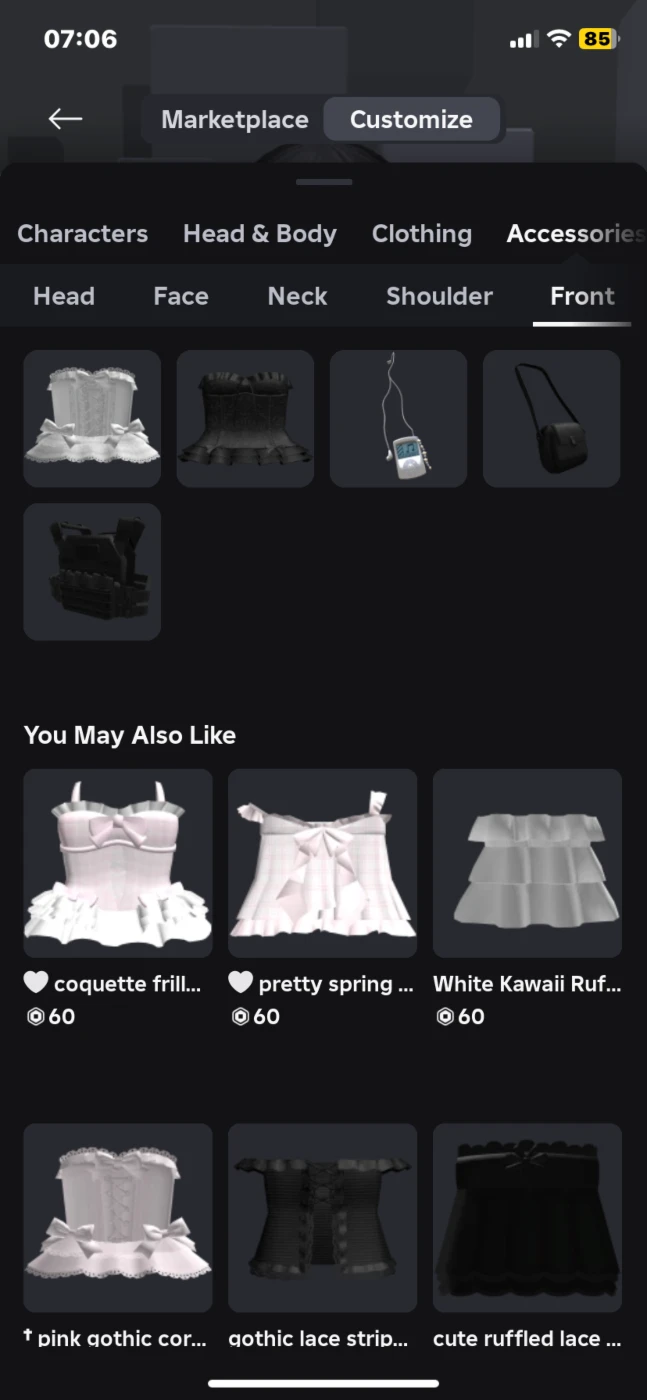Show Neck accessories
This screenshot has width=647, height=1400.
(x=298, y=296)
